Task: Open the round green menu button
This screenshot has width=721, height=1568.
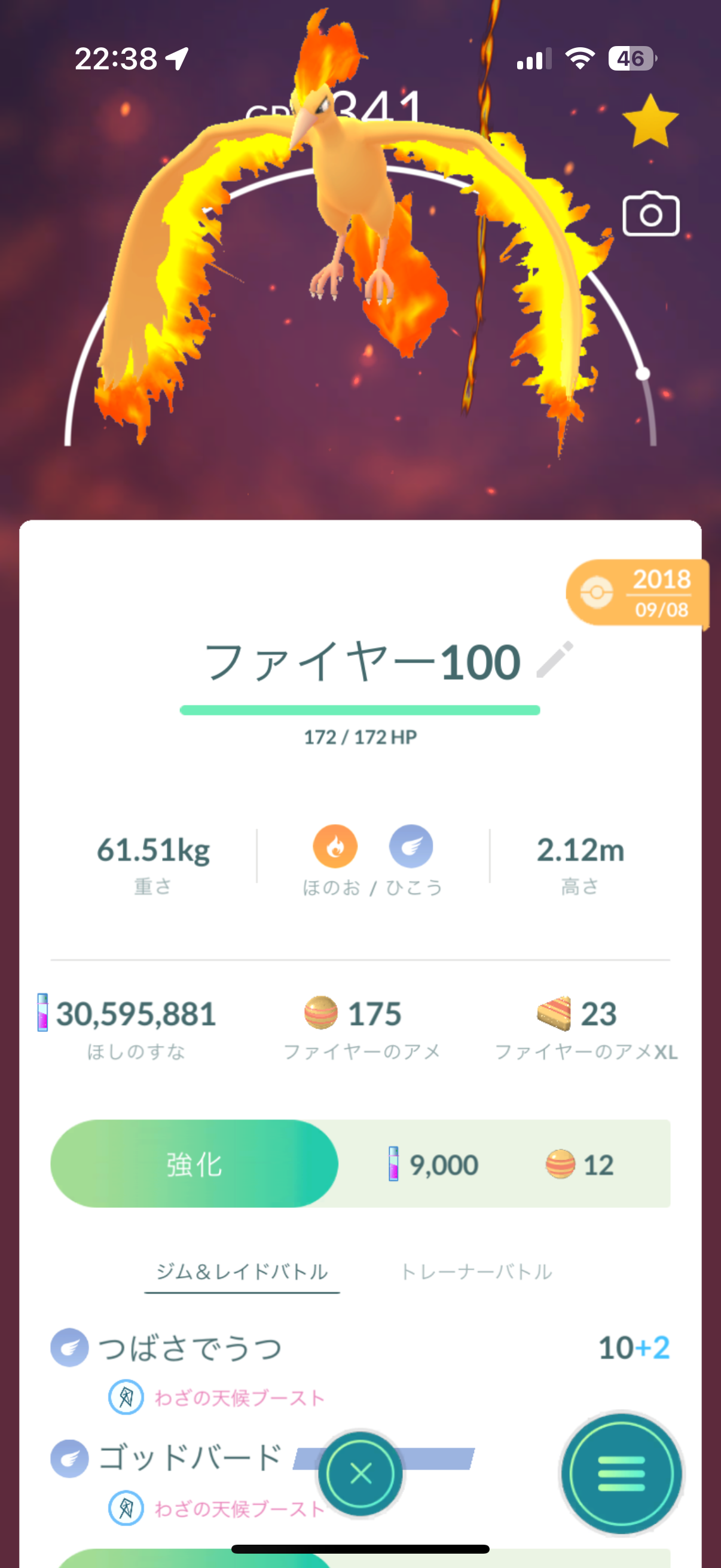Action: click(621, 1474)
